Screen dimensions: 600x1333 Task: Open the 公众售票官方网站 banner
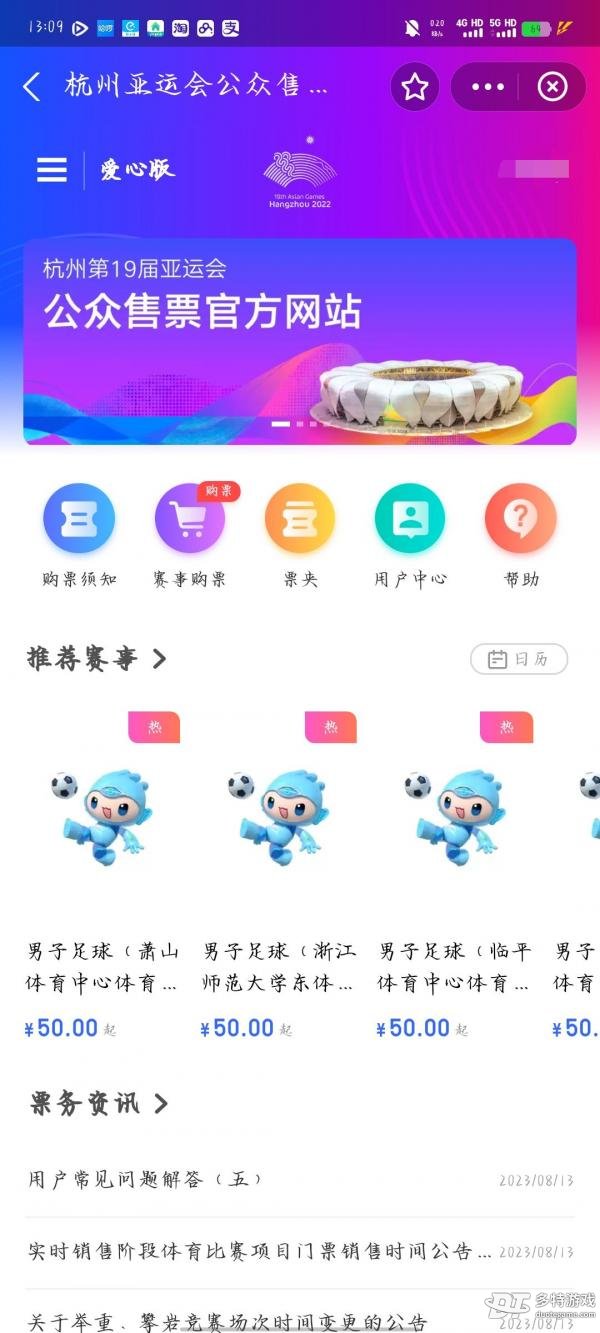[300, 340]
